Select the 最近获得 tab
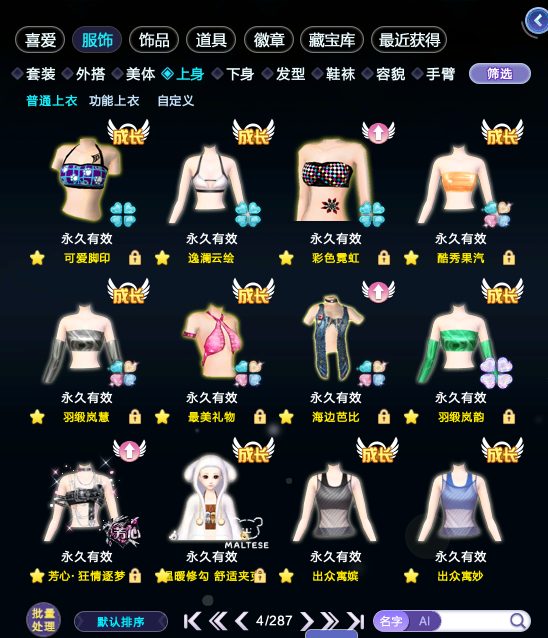The image size is (548, 638). (x=409, y=40)
